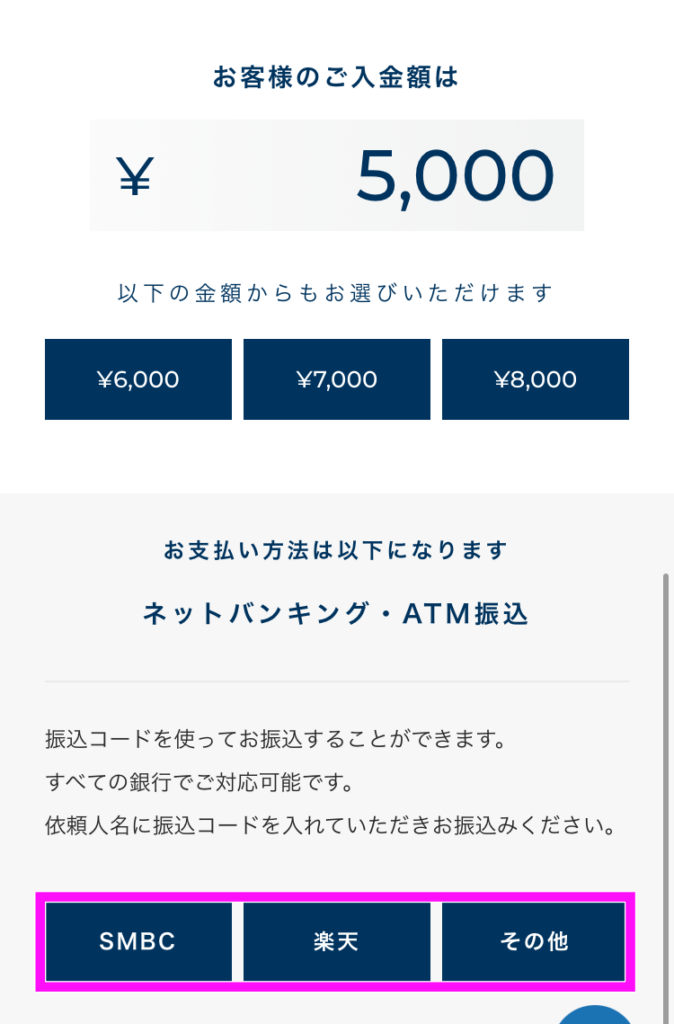This screenshot has height=1024, width=674.
Task: Select the ¥6,000 amount option
Action: pos(138,379)
